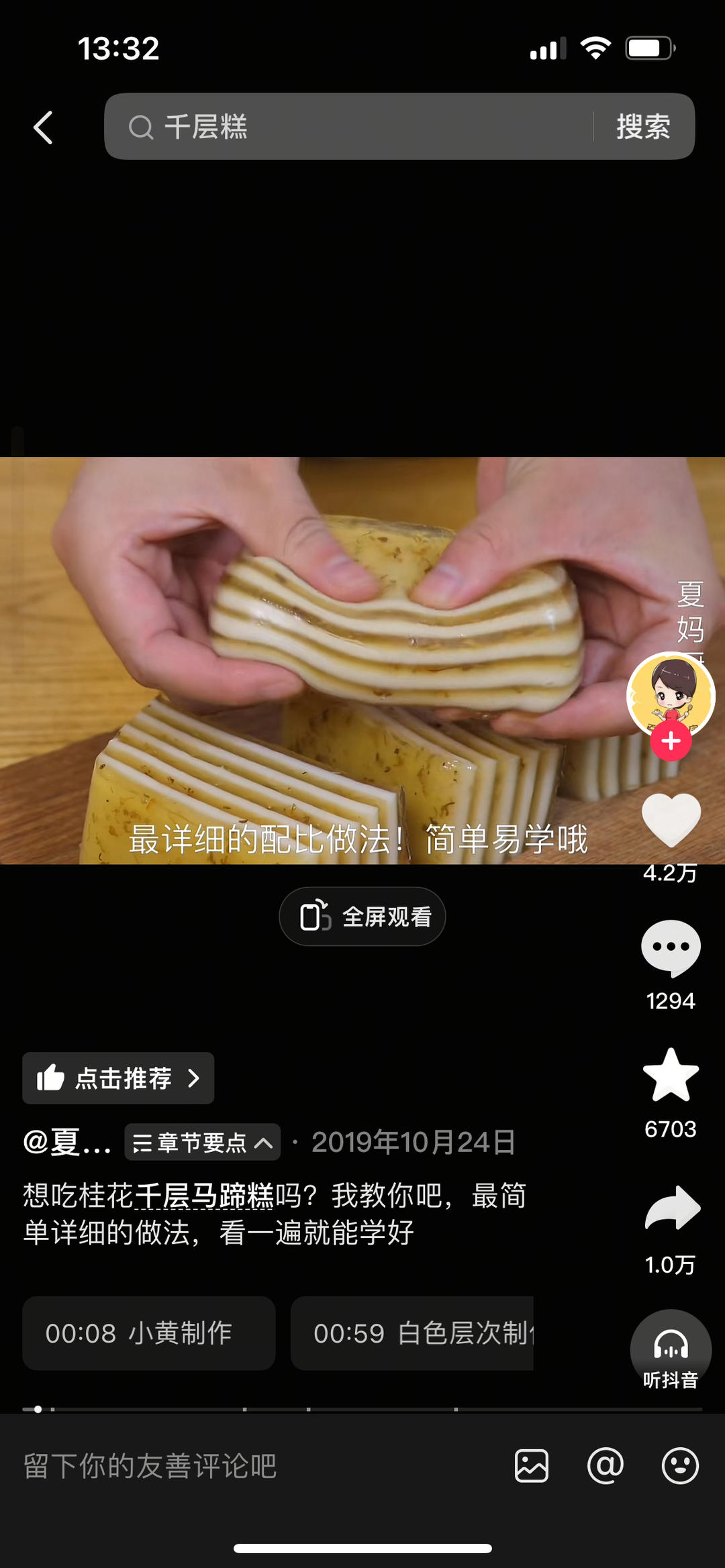Tap the 点击推荐 button
The height and width of the screenshot is (1568, 725).
(118, 1078)
